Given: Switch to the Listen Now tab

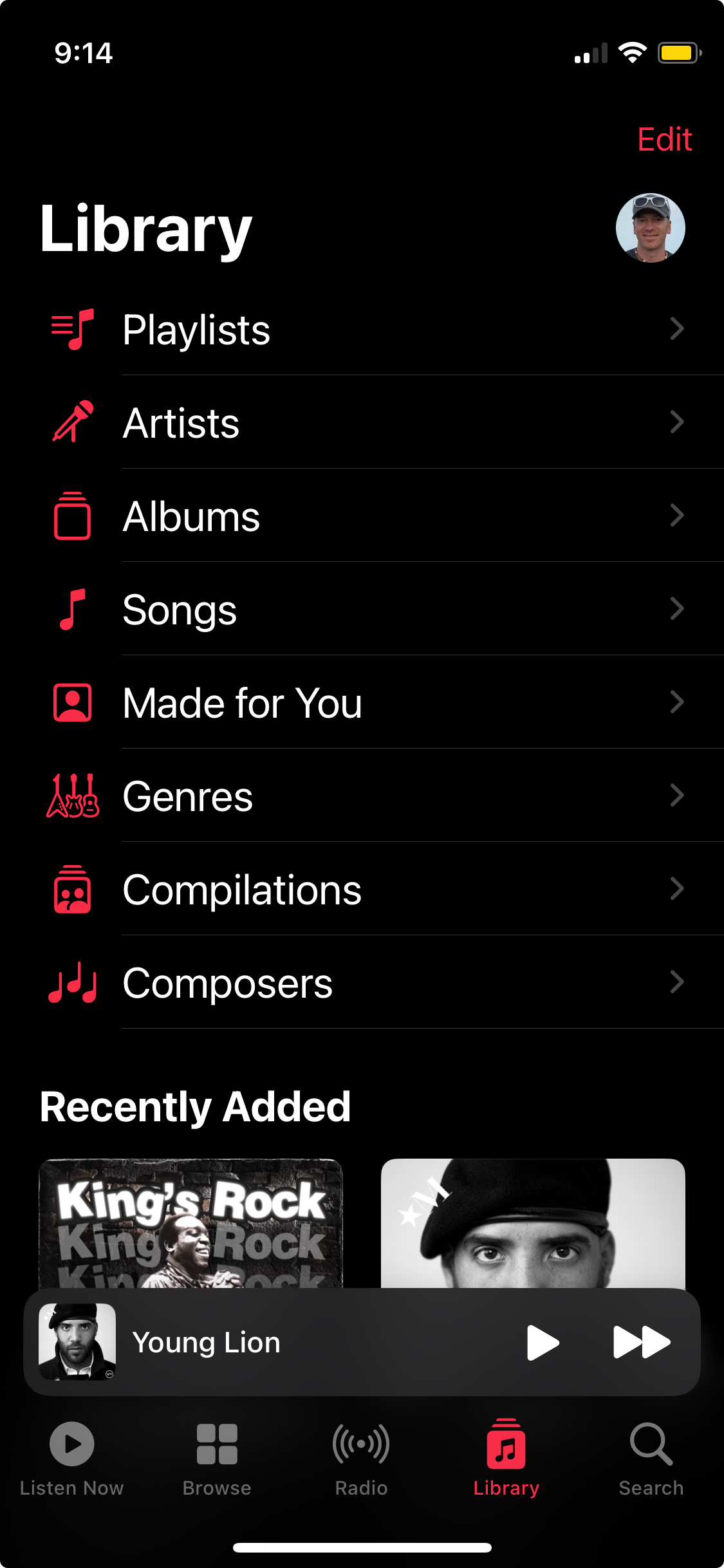Looking at the screenshot, I should coord(72,1458).
